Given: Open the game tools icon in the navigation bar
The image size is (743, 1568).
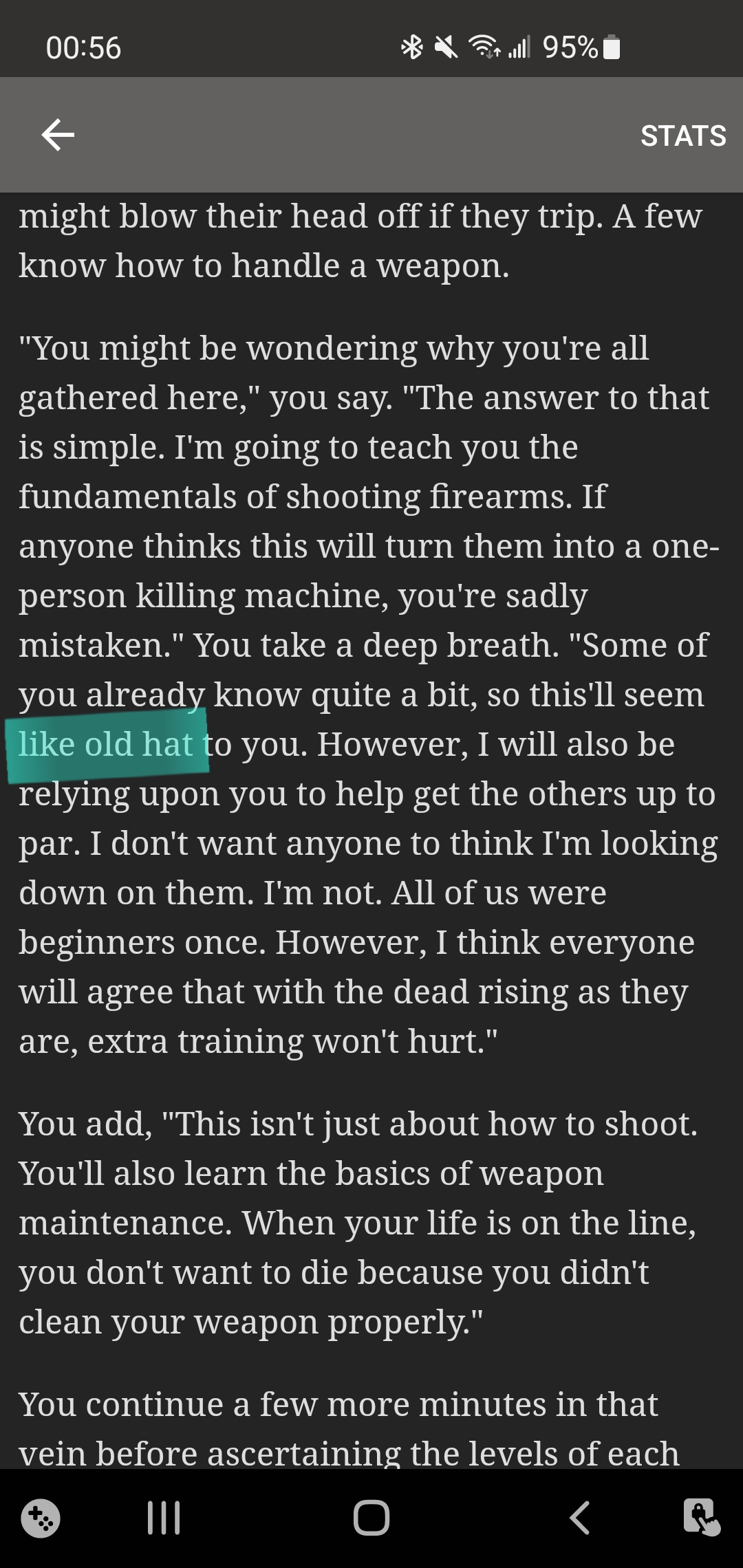Looking at the screenshot, I should [41, 1518].
